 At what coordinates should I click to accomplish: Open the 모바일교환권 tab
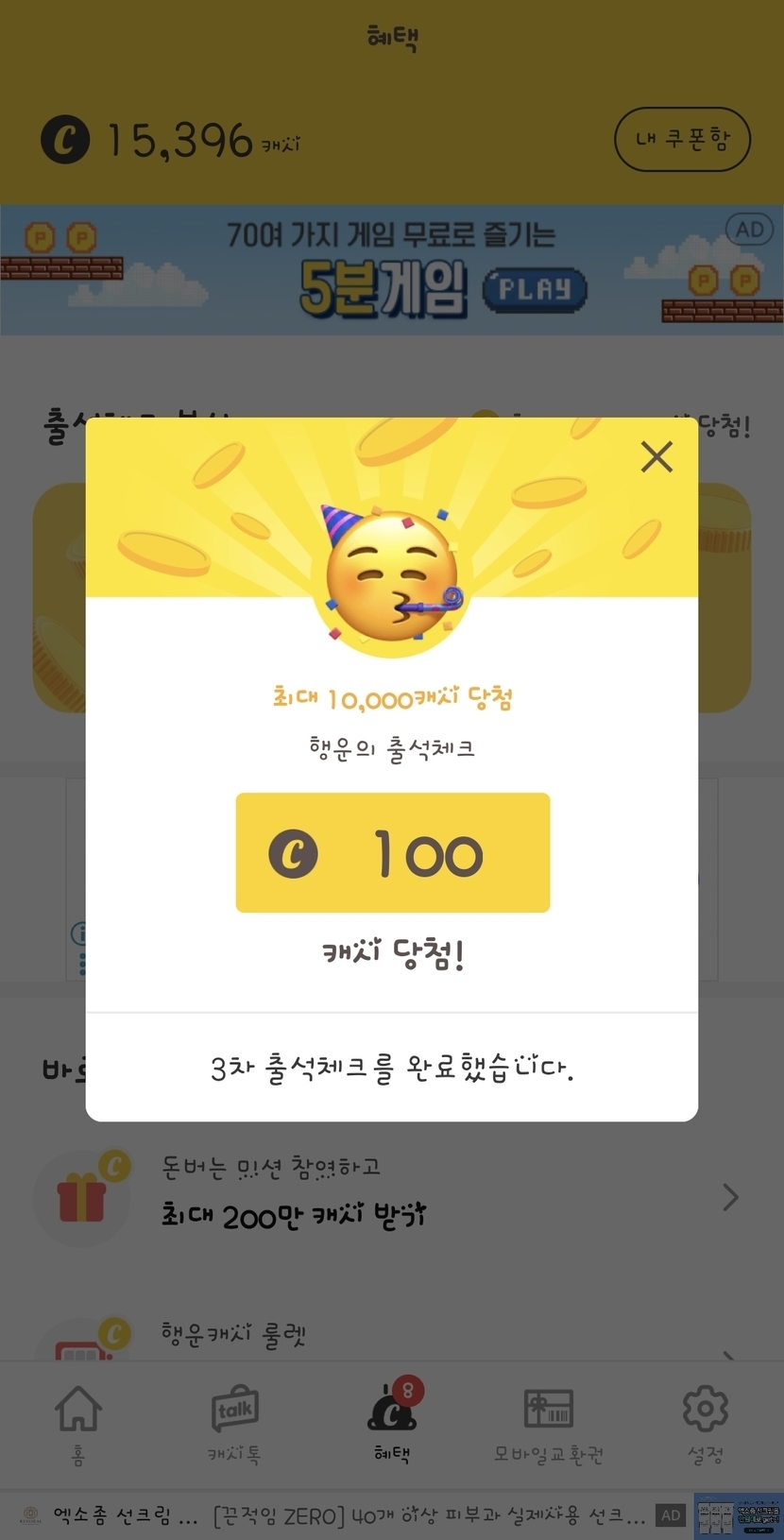[549, 1424]
